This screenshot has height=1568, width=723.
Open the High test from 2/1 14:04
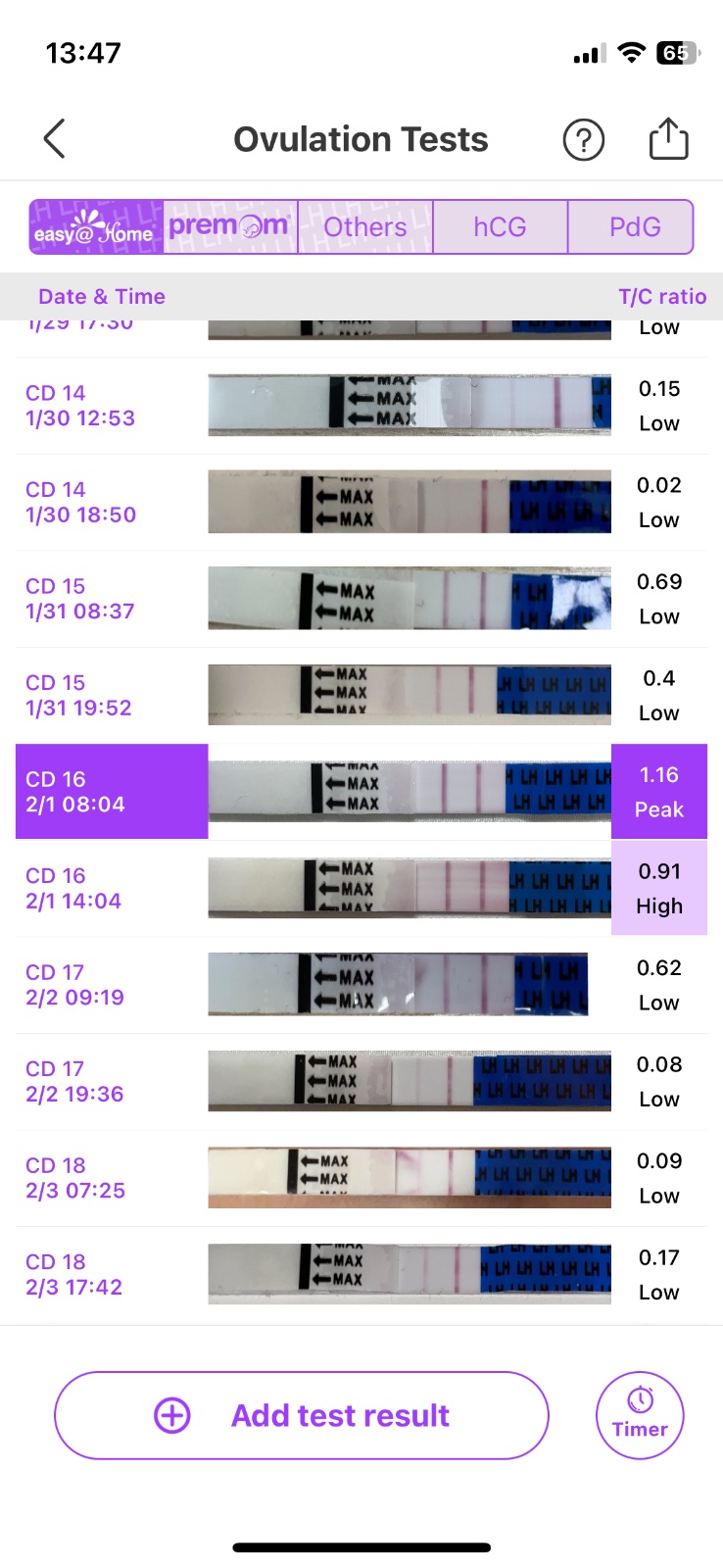tap(361, 888)
